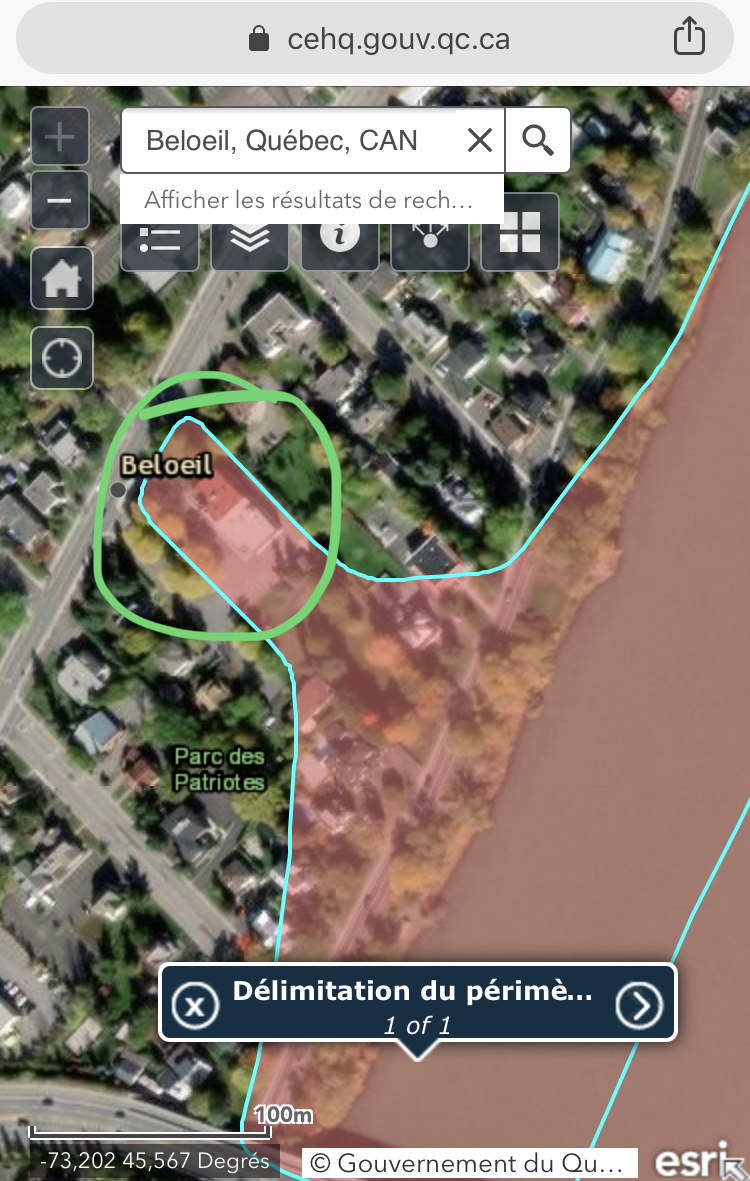The height and width of the screenshot is (1181, 750).
Task: Click the information (i) tool icon
Action: point(340,237)
